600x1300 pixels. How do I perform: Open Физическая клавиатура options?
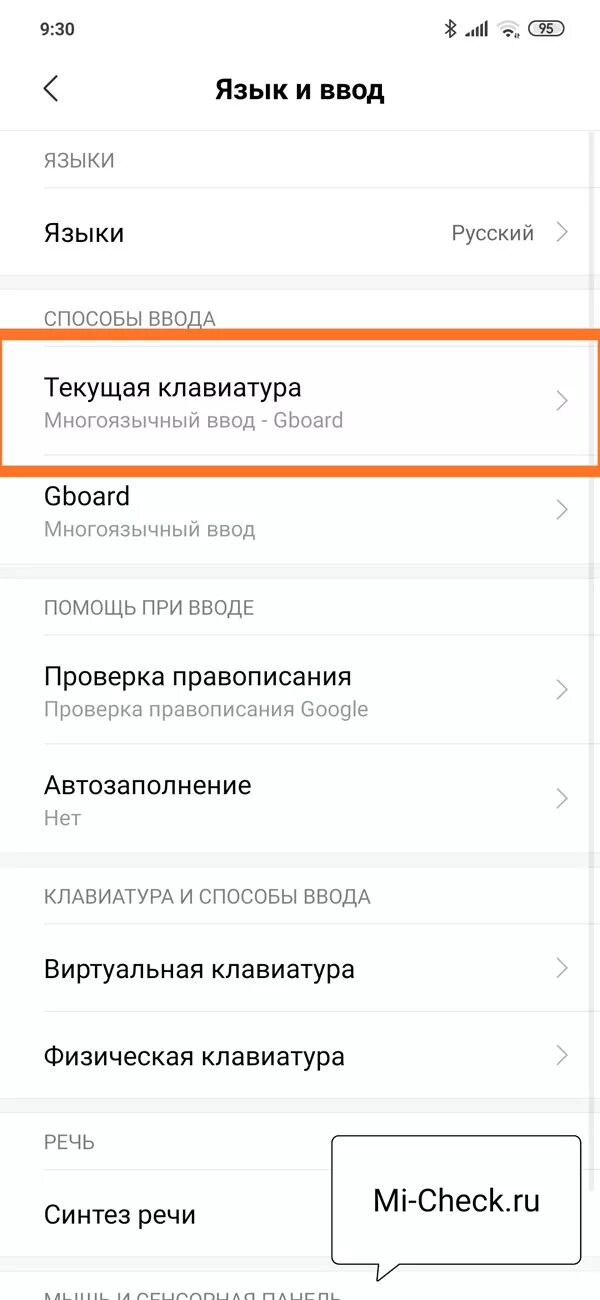click(x=300, y=1056)
